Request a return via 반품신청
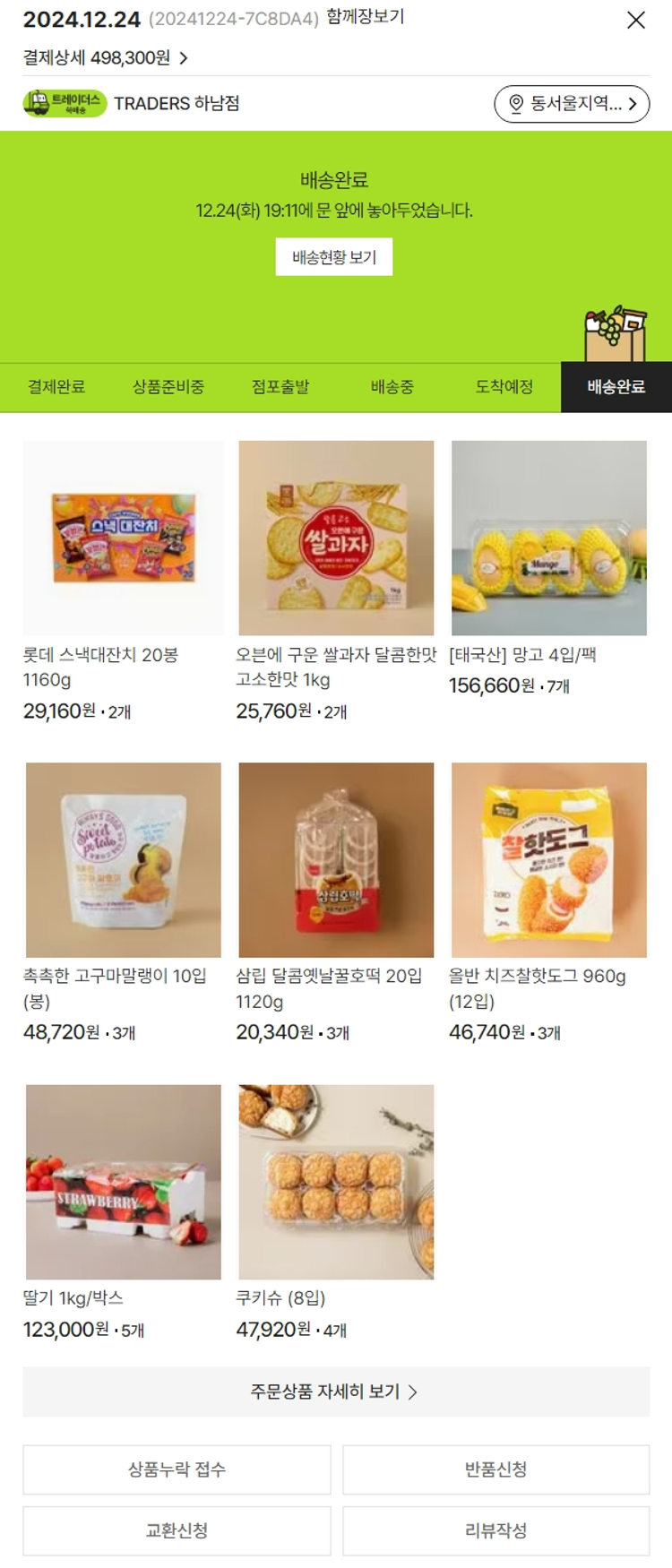This screenshot has width=672, height=1568. point(495,1469)
